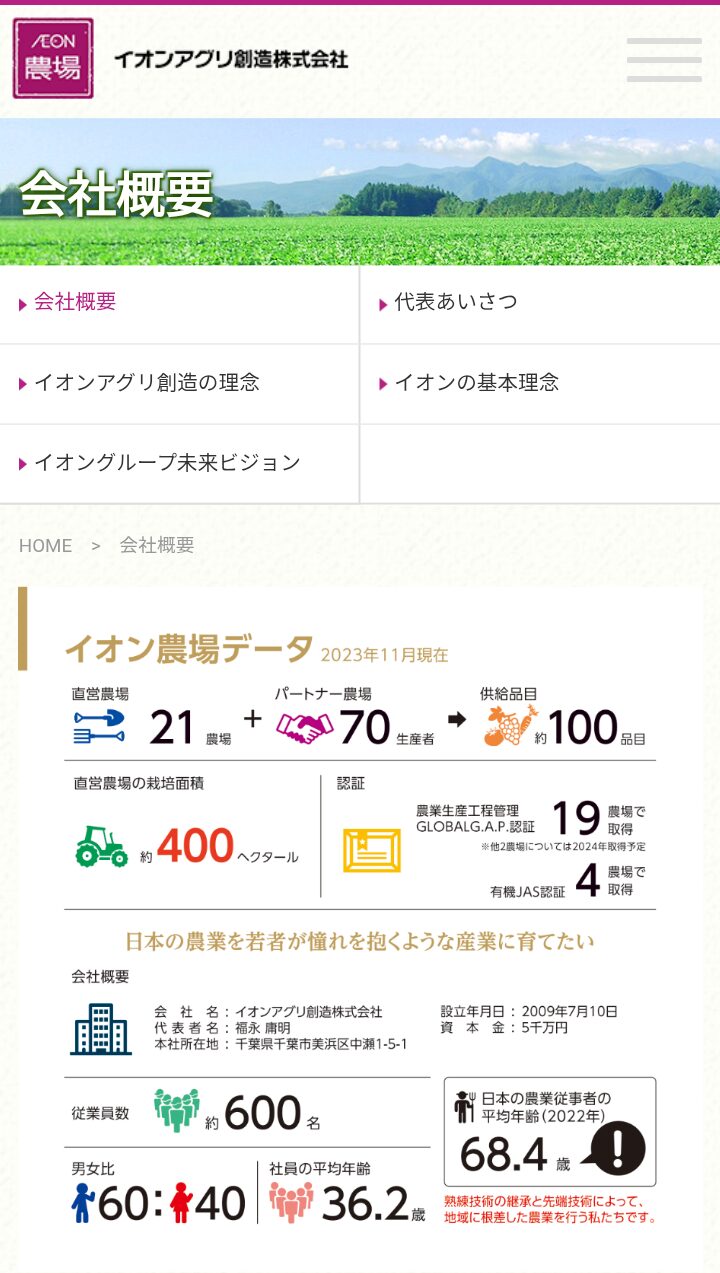The height and width of the screenshot is (1273, 720).
Task: Open the hamburger menu
Action: 664,59
